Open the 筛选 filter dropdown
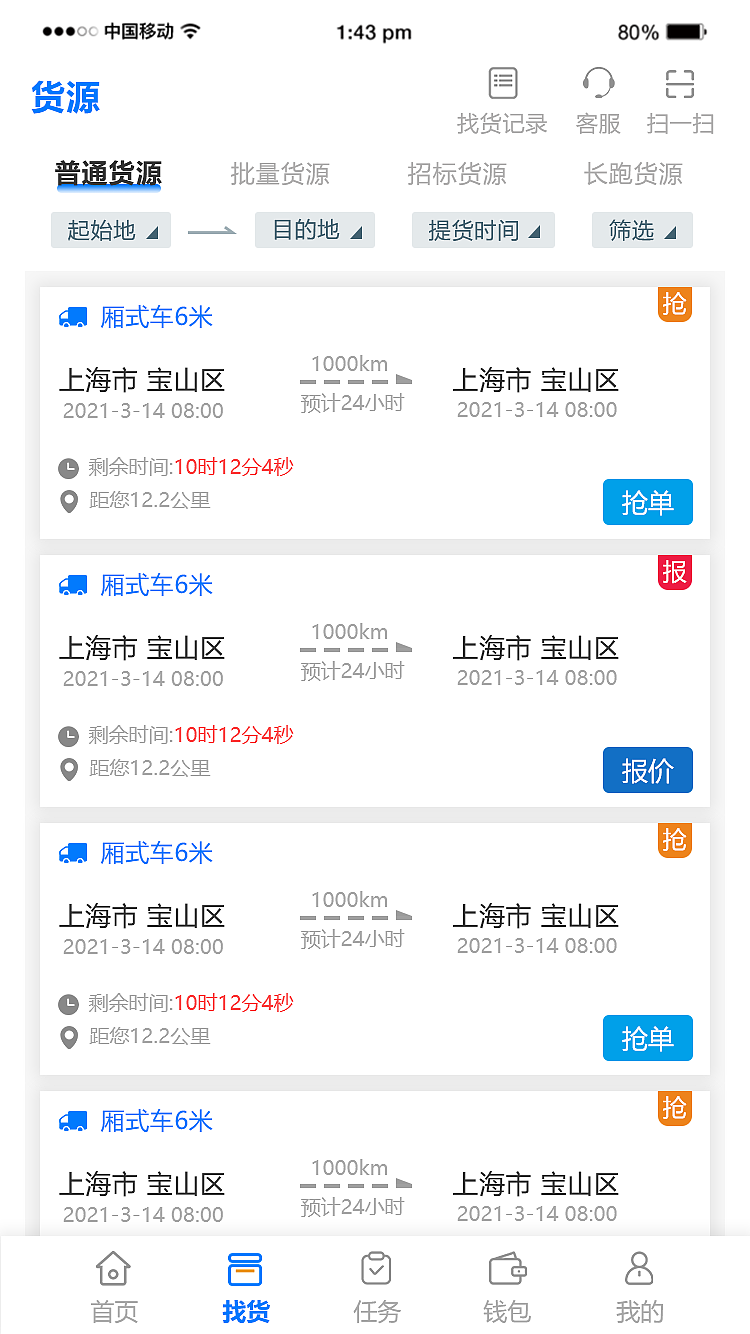Viewport: 750px width, 1334px height. [x=642, y=230]
